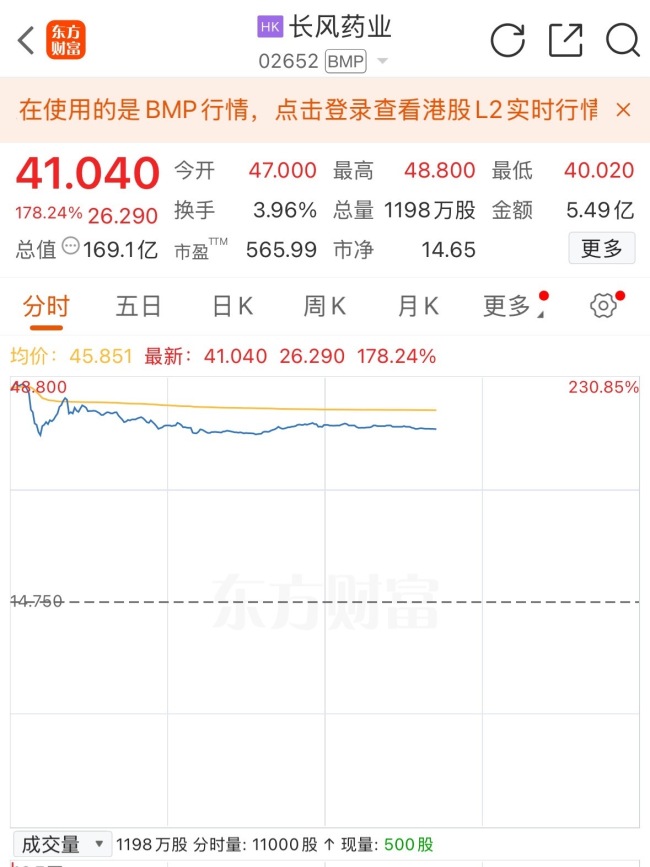Dismiss the BMP quote notice banner
This screenshot has width=650, height=867.
tap(623, 110)
